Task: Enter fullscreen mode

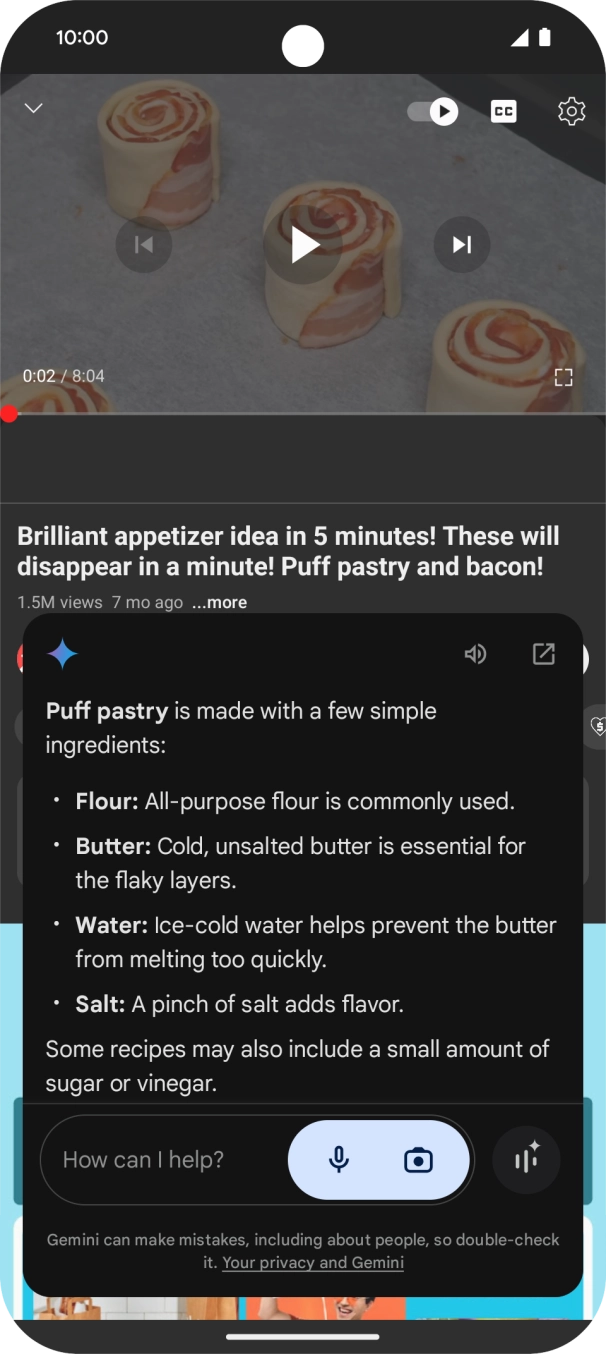Action: pos(564,377)
